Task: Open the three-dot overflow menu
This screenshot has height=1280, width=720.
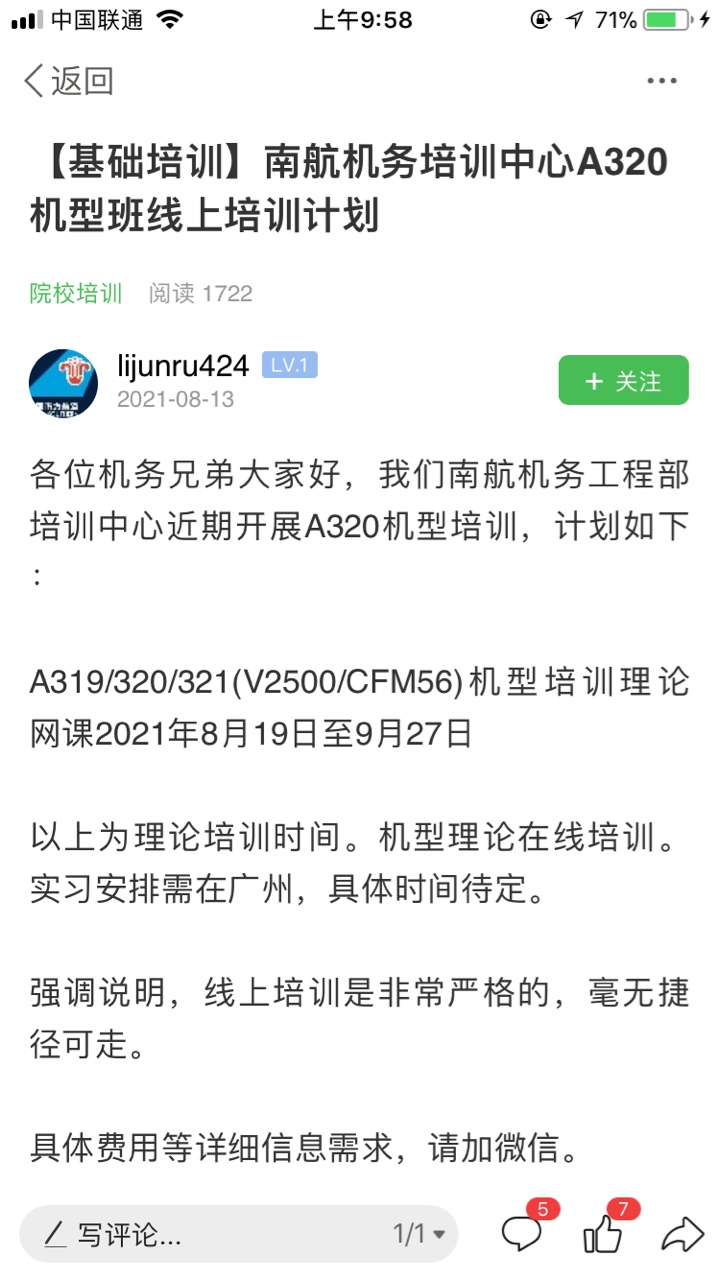Action: 662,81
